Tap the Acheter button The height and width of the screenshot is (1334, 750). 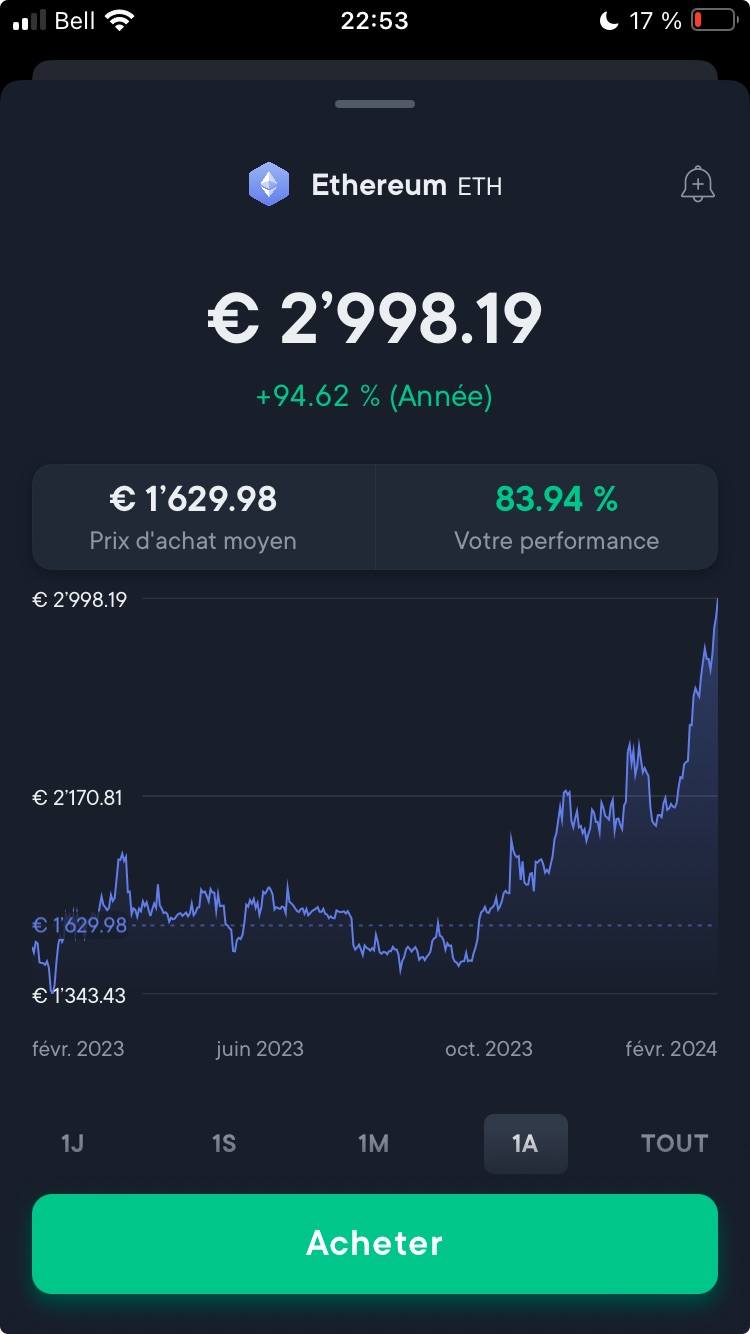pyautogui.click(x=375, y=1243)
